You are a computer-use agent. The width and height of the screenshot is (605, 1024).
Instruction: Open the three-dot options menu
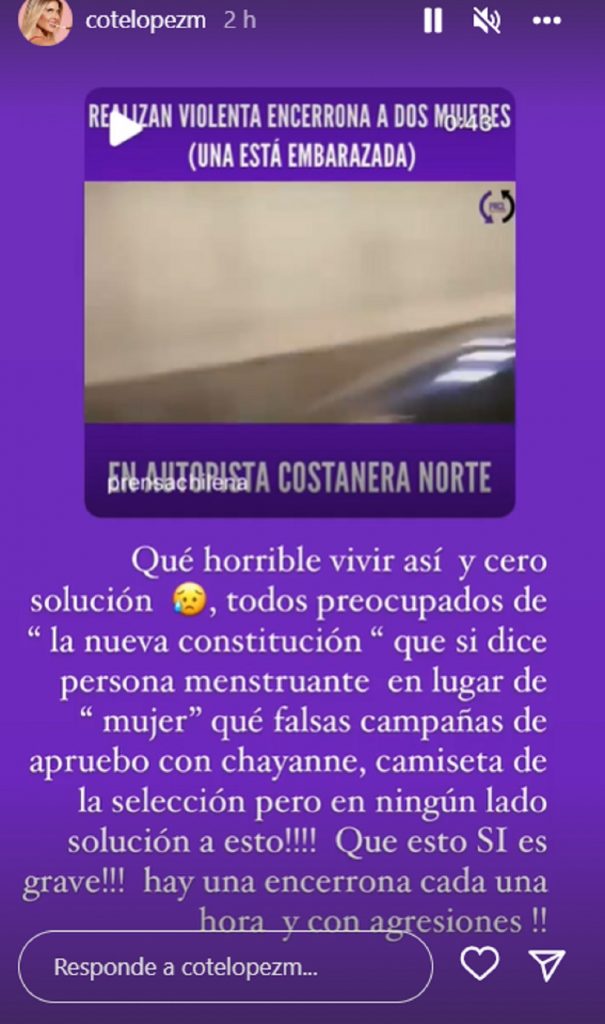pyautogui.click(x=546, y=21)
